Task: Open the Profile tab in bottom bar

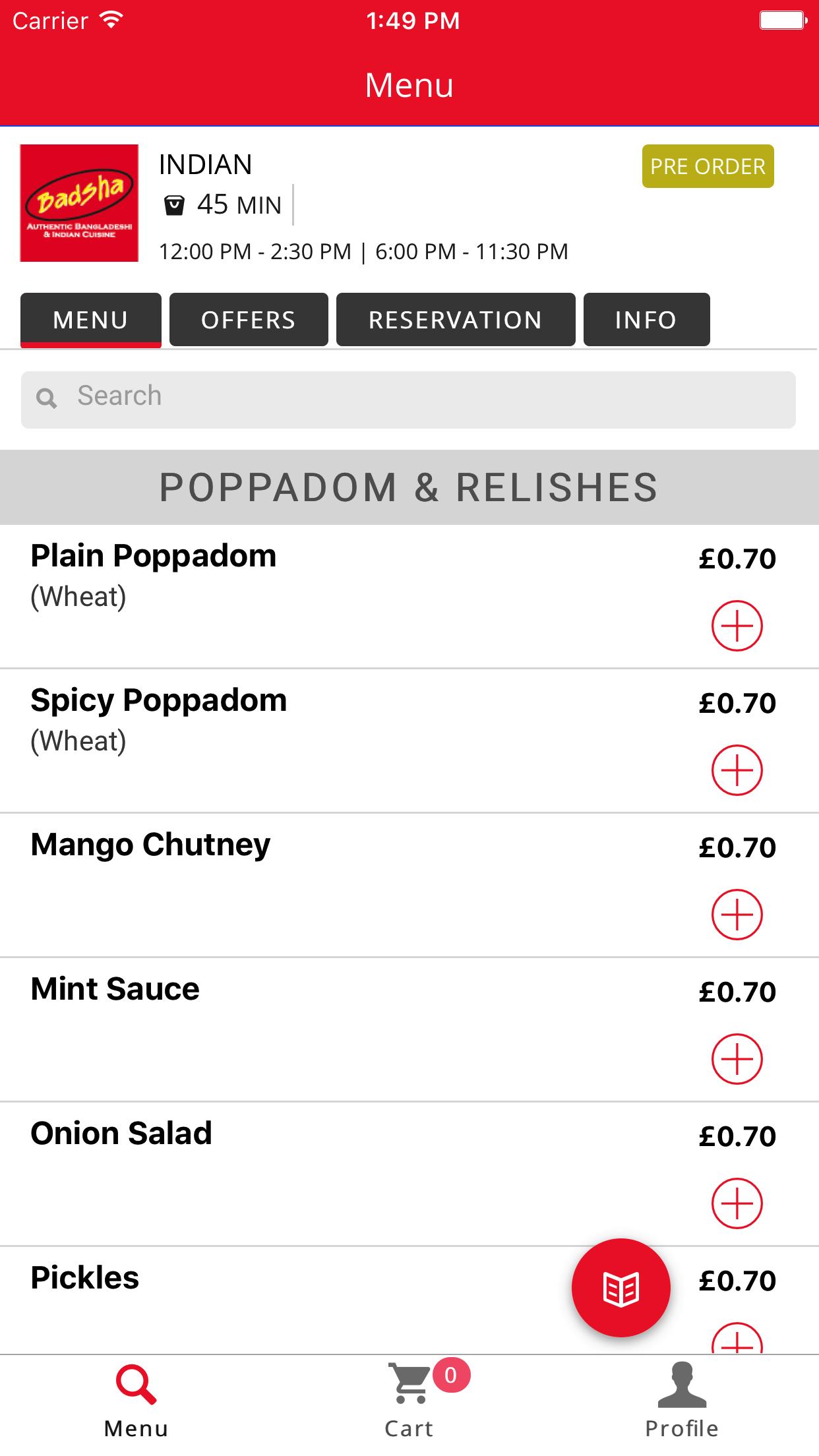Action: [x=682, y=1399]
